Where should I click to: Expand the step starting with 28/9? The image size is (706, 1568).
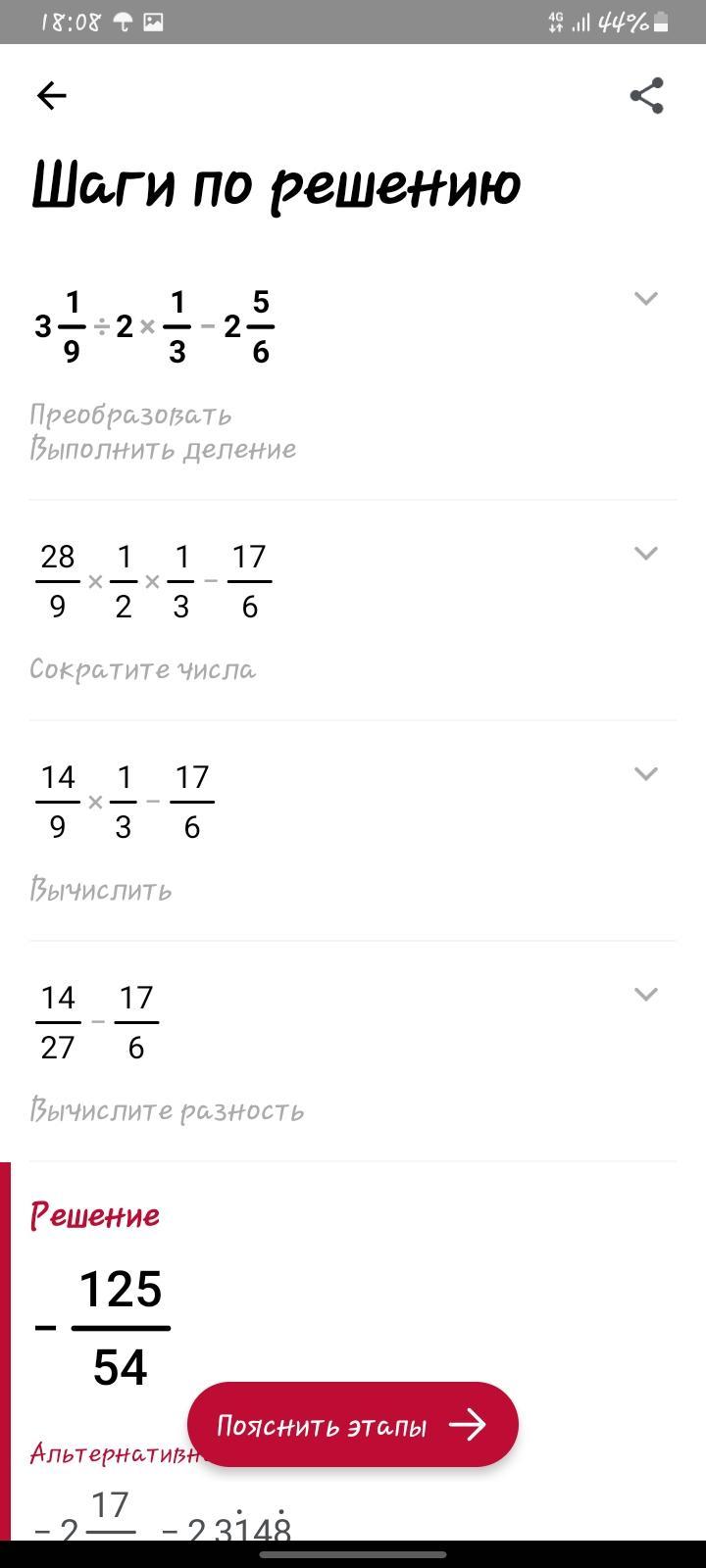645,553
